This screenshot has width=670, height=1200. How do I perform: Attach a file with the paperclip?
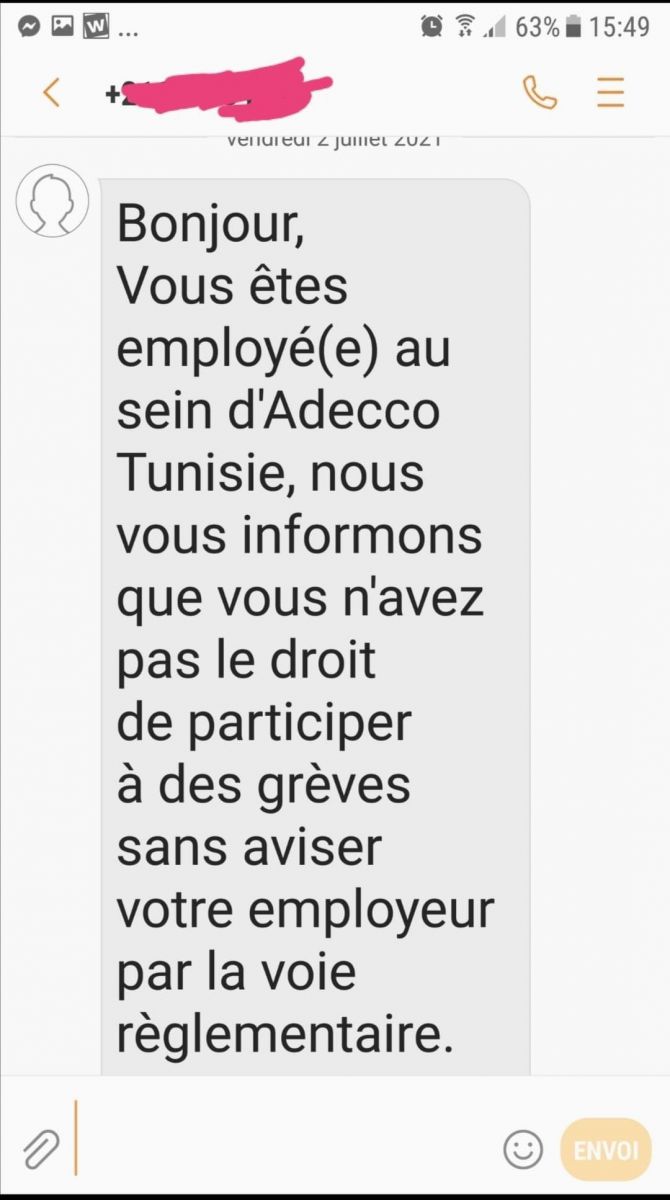pos(41,1150)
